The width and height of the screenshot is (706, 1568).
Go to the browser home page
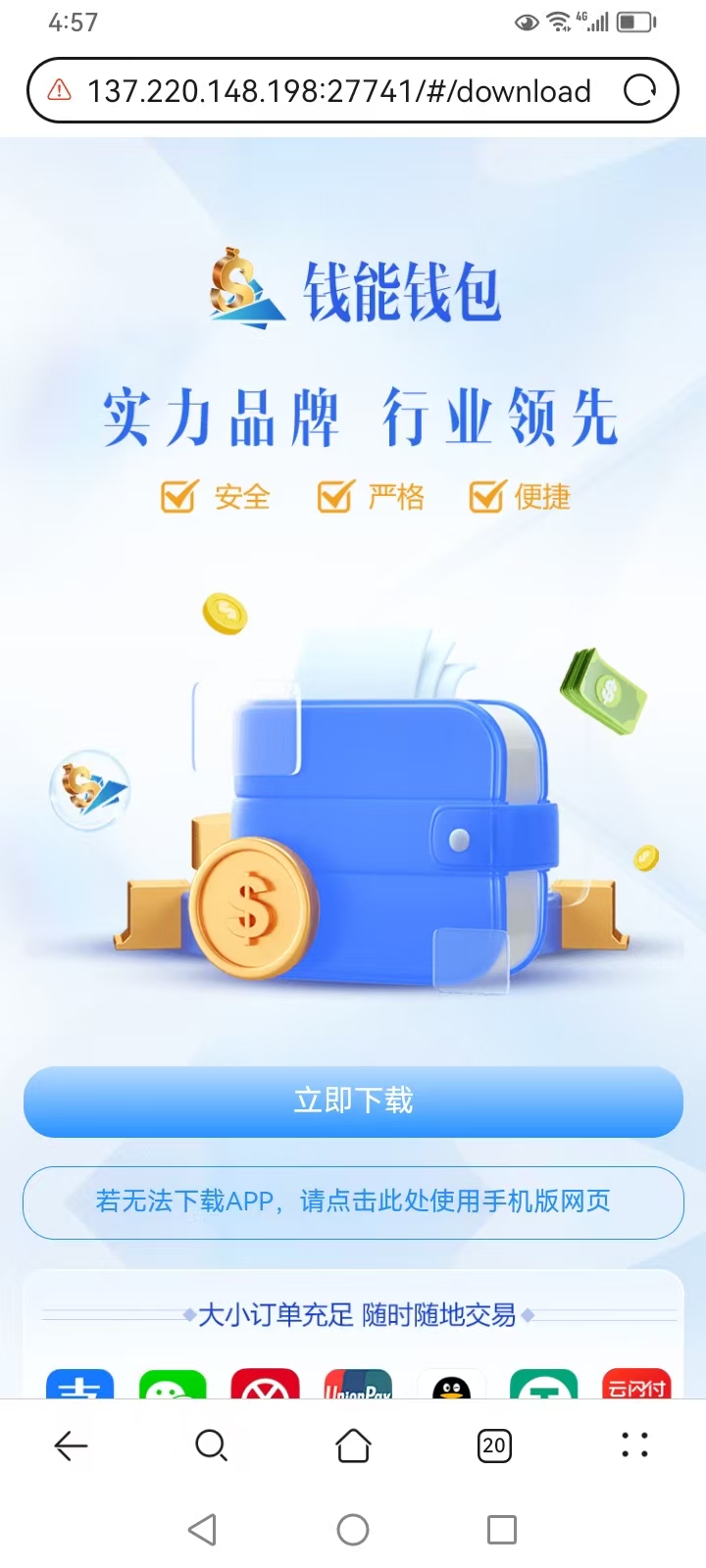coord(353,1445)
